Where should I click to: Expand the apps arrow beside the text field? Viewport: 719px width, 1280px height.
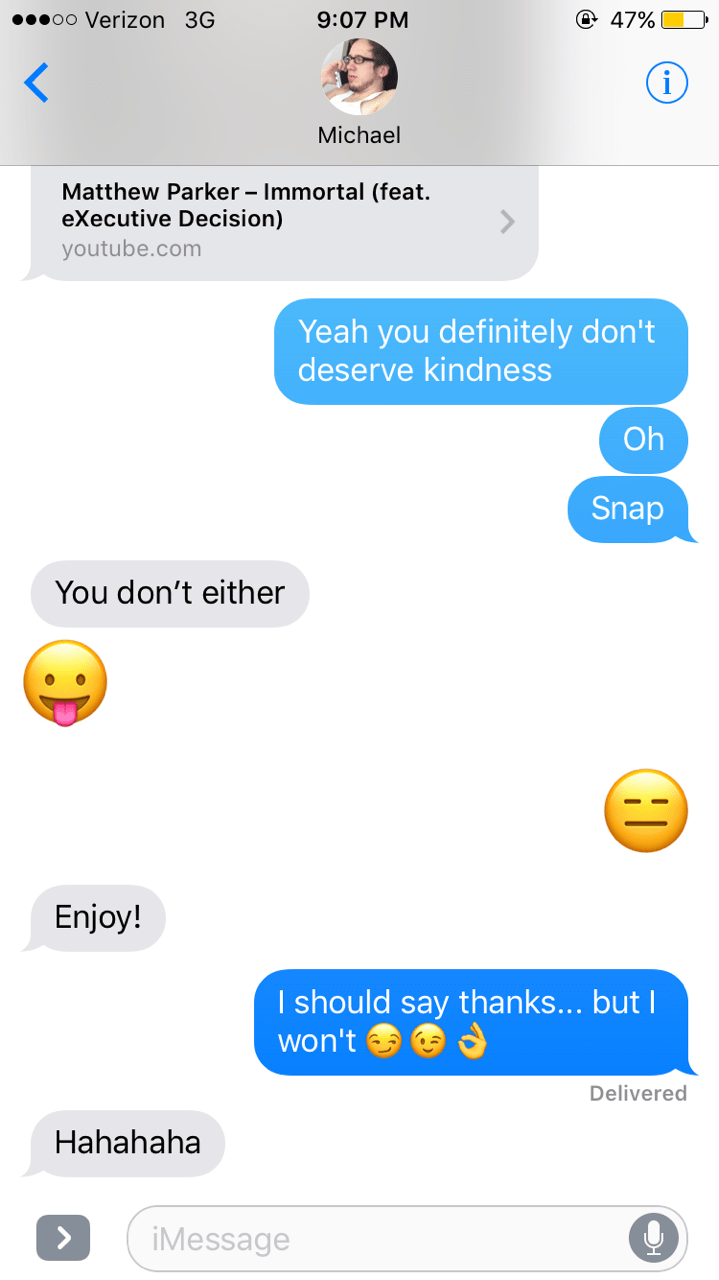click(x=63, y=1238)
